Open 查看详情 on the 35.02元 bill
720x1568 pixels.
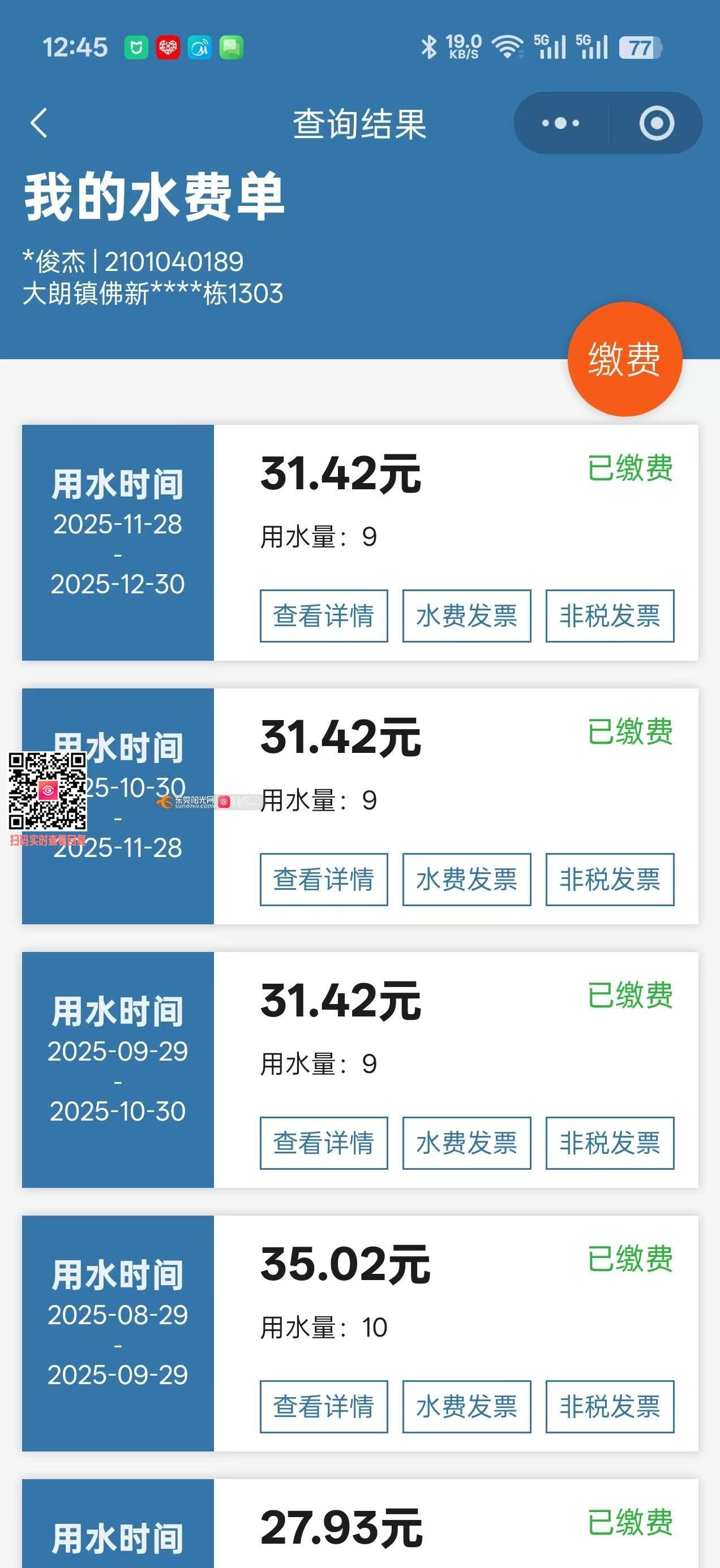point(323,1406)
